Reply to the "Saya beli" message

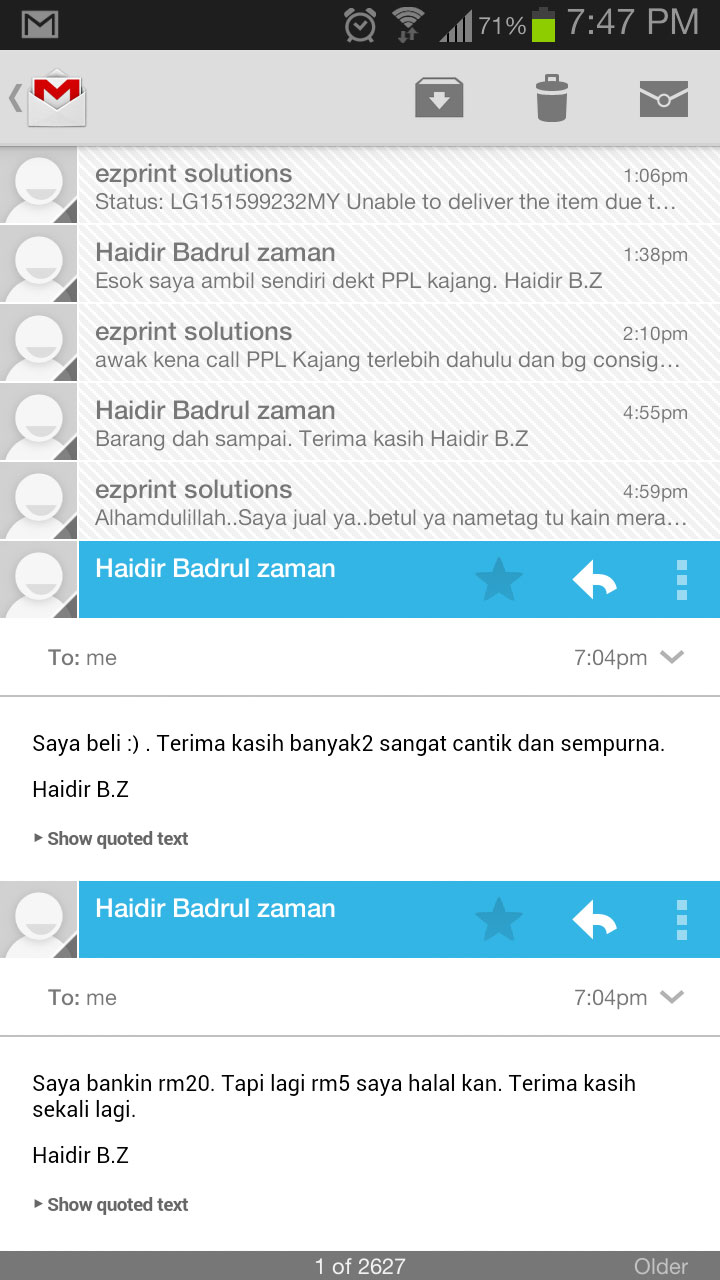point(595,579)
